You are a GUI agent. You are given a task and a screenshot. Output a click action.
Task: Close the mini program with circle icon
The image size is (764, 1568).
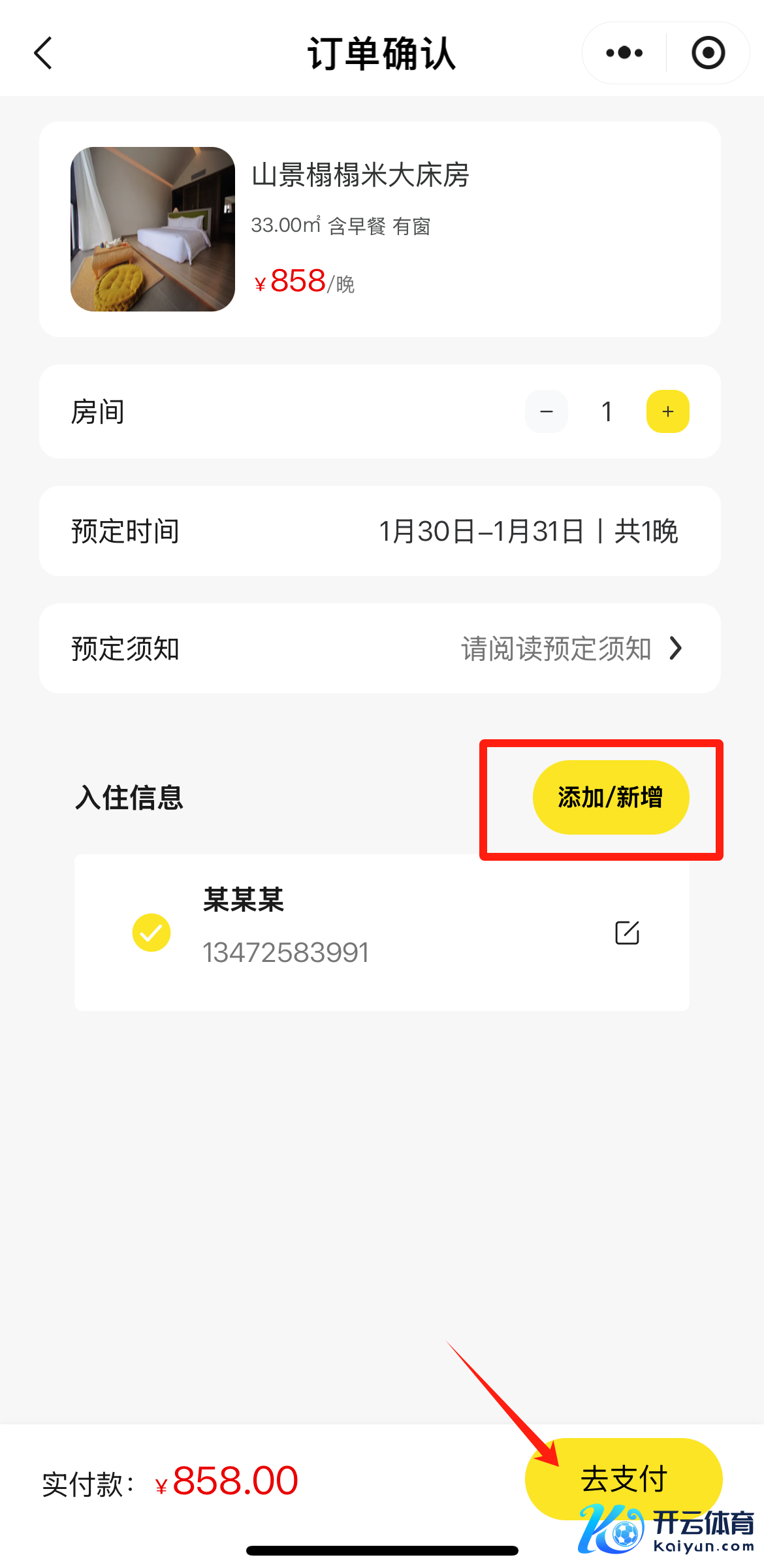[708, 53]
